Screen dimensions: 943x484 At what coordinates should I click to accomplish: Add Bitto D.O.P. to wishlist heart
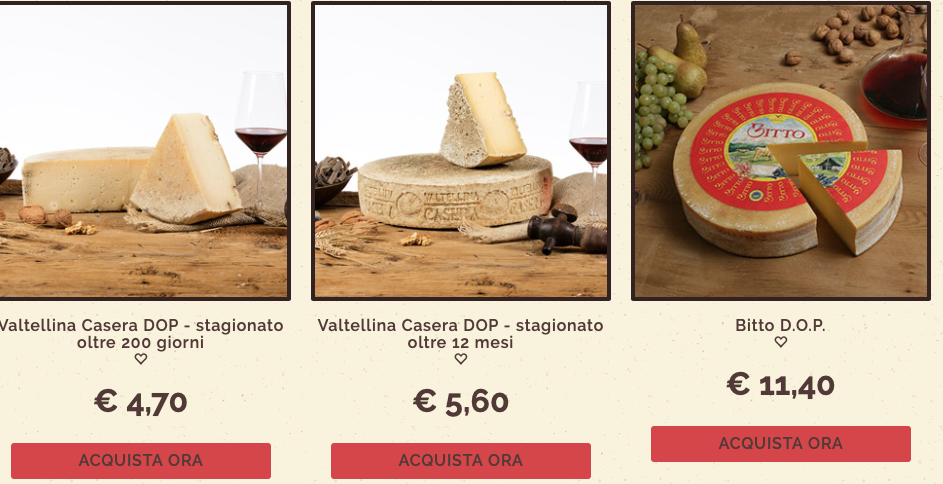tap(781, 342)
